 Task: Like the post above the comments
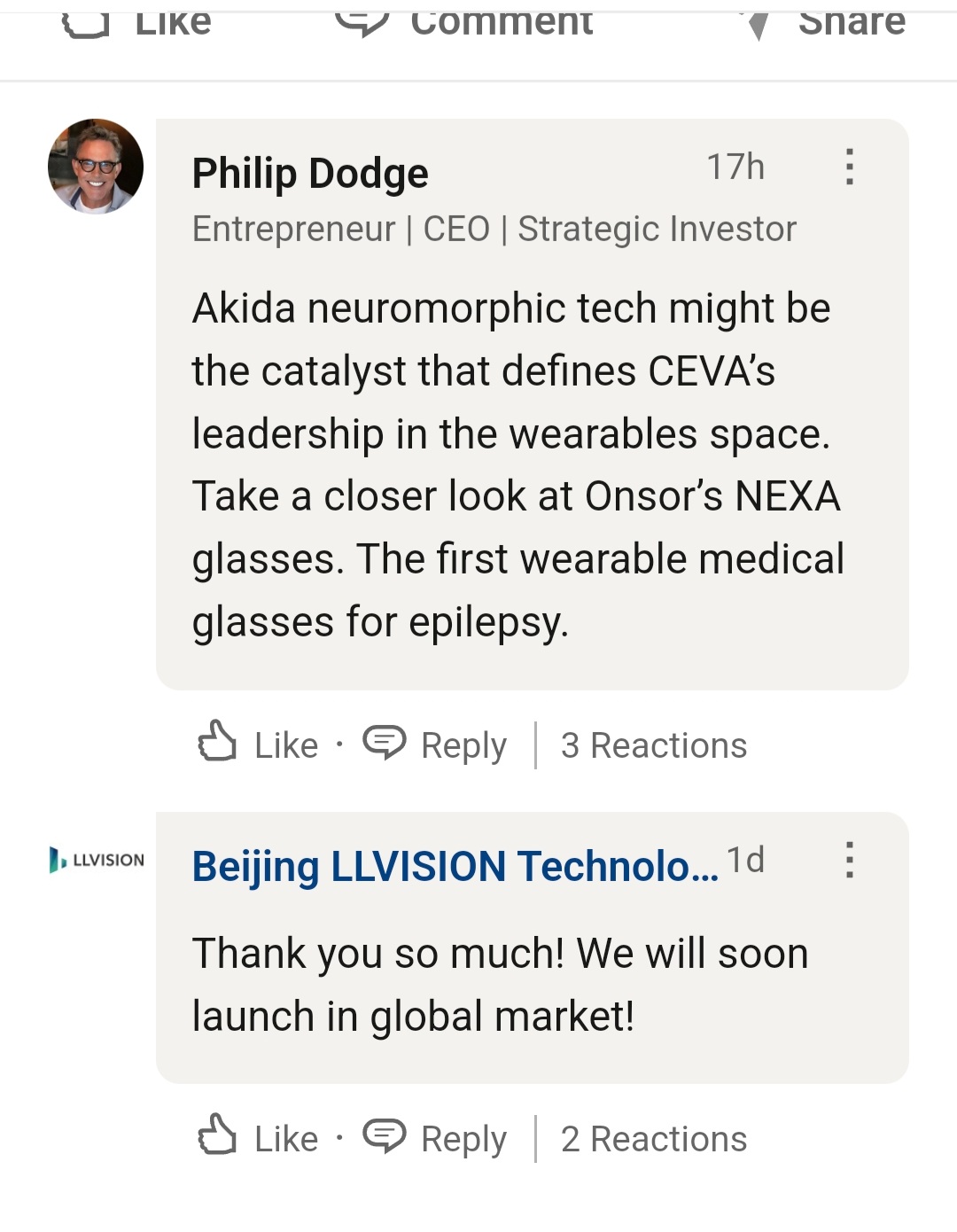coord(137,22)
